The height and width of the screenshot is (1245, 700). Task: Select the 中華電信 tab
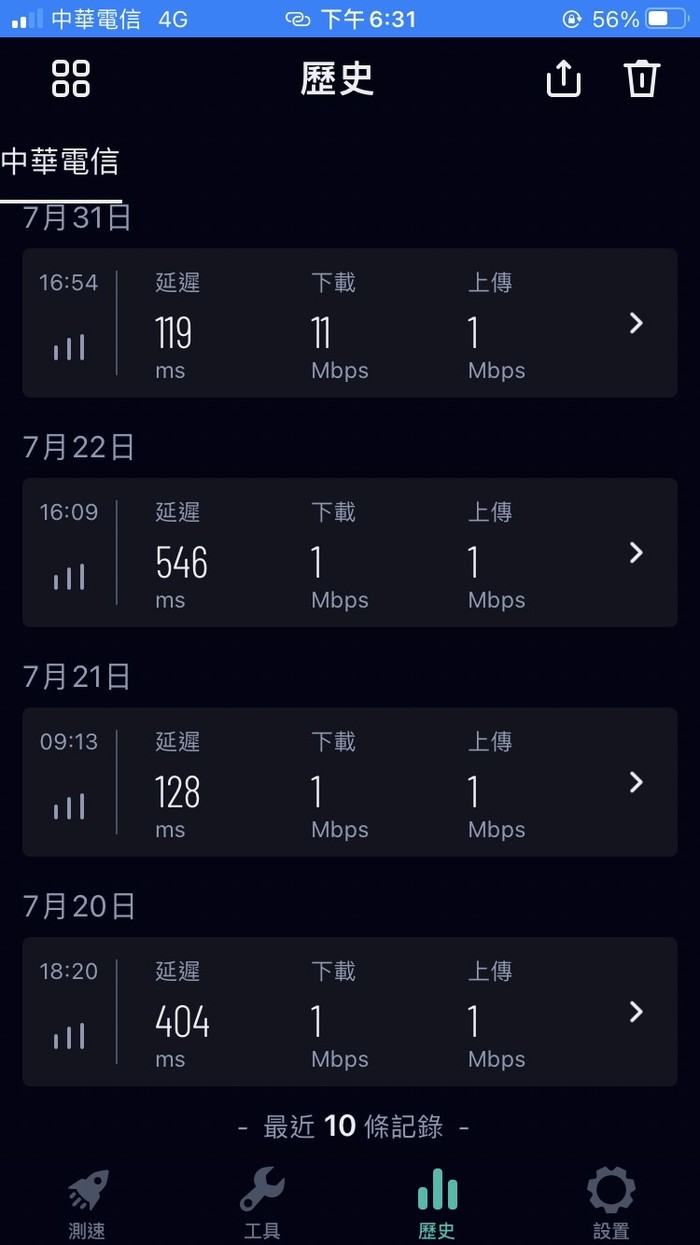click(x=60, y=162)
